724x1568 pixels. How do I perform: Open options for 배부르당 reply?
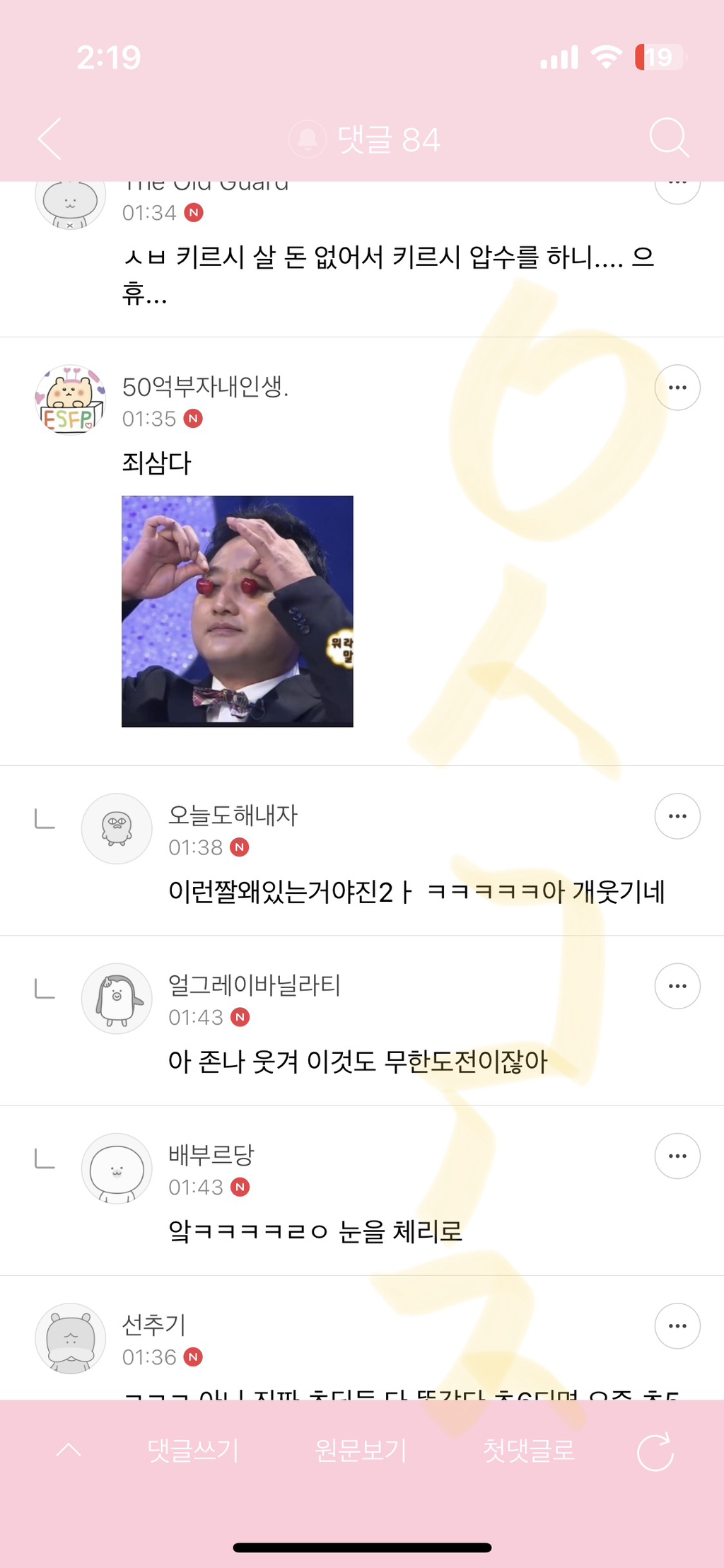677,1156
